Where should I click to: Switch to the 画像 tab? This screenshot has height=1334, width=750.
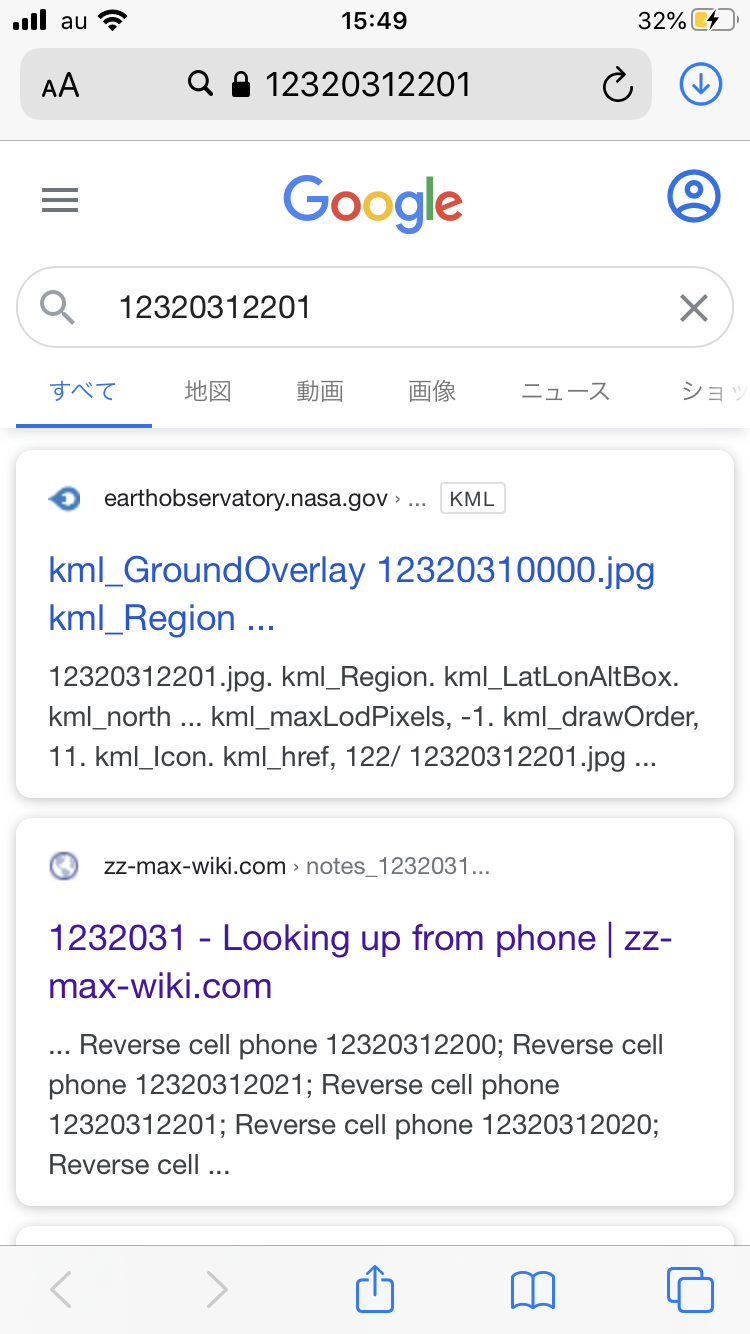pyautogui.click(x=432, y=391)
